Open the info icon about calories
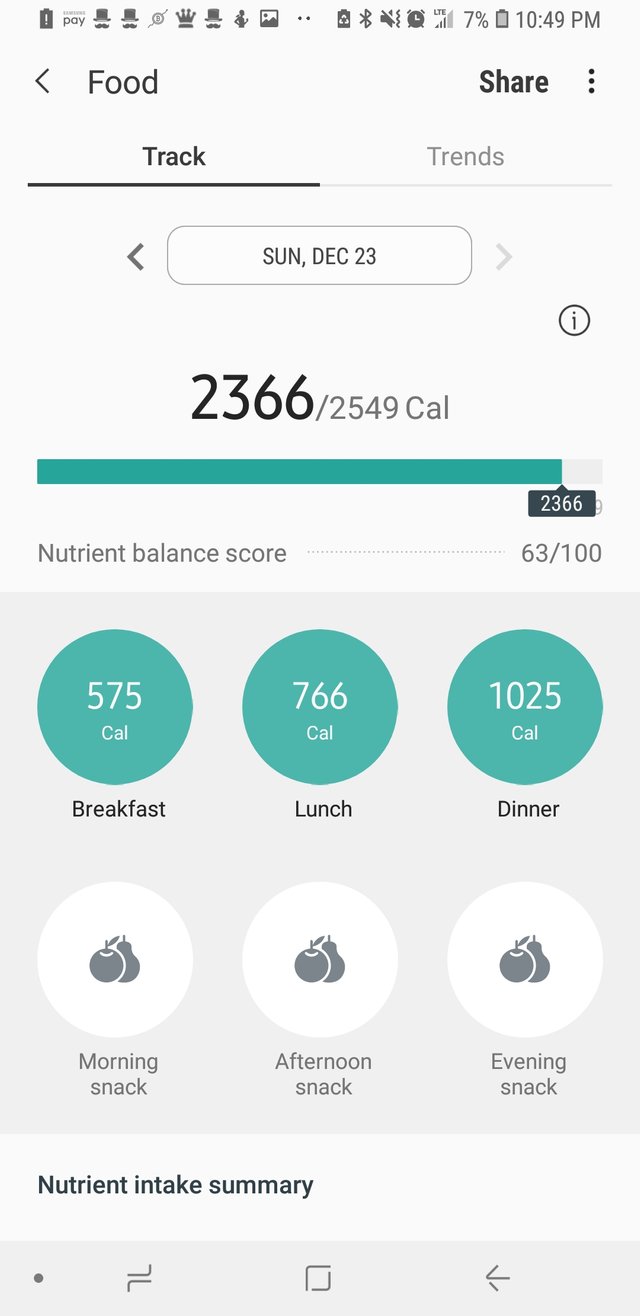The width and height of the screenshot is (640, 1316). tap(574, 321)
